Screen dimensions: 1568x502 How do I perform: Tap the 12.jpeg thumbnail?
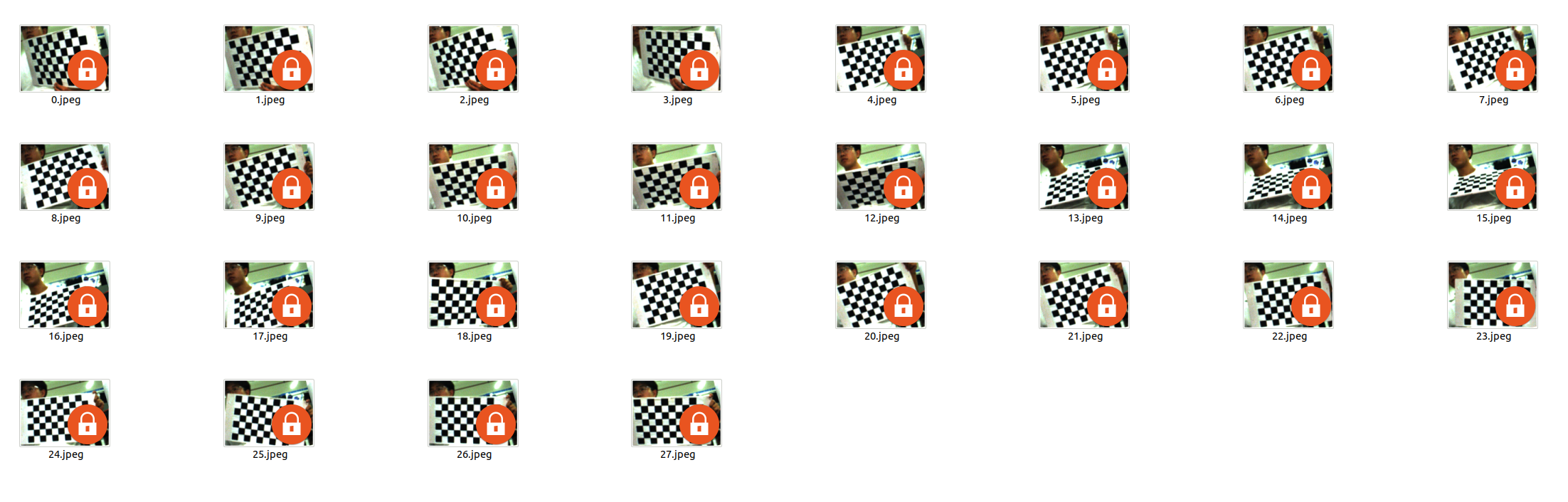coord(881,177)
